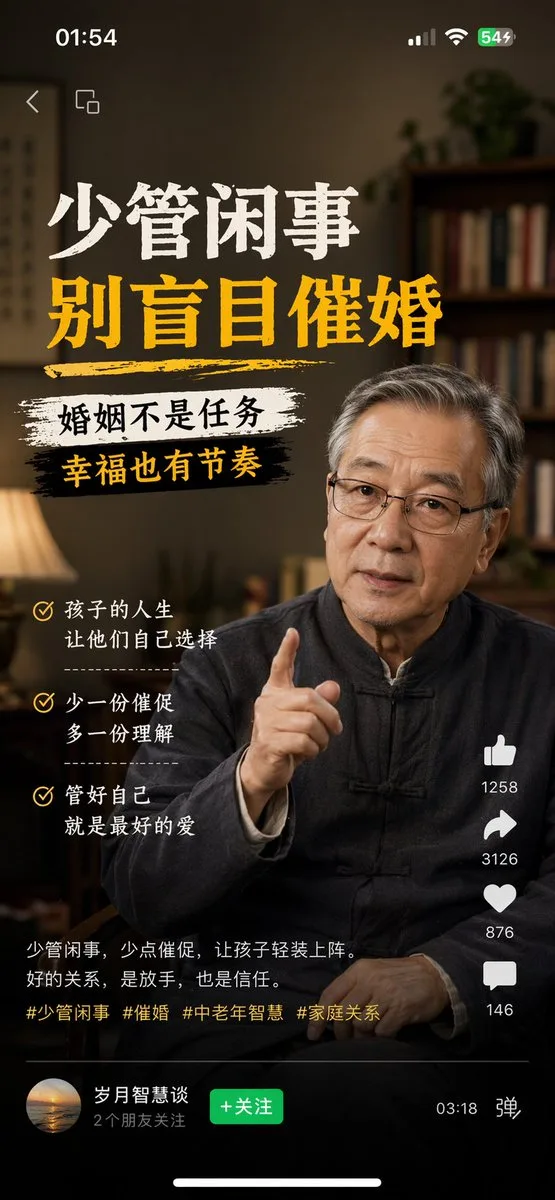The width and height of the screenshot is (555, 1200).
Task: Follow 岁月智慧谈 with the +关注 button
Action: pos(246,1107)
